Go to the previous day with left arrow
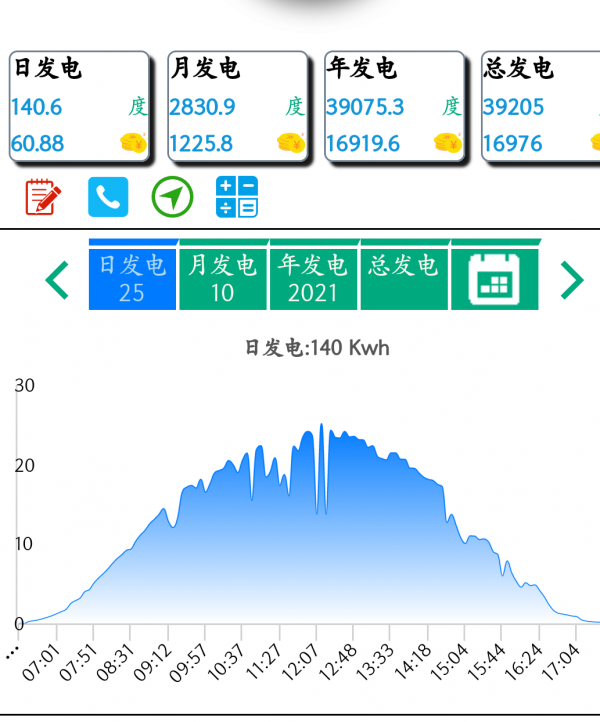Viewport: 600px width, 722px height. (58, 280)
